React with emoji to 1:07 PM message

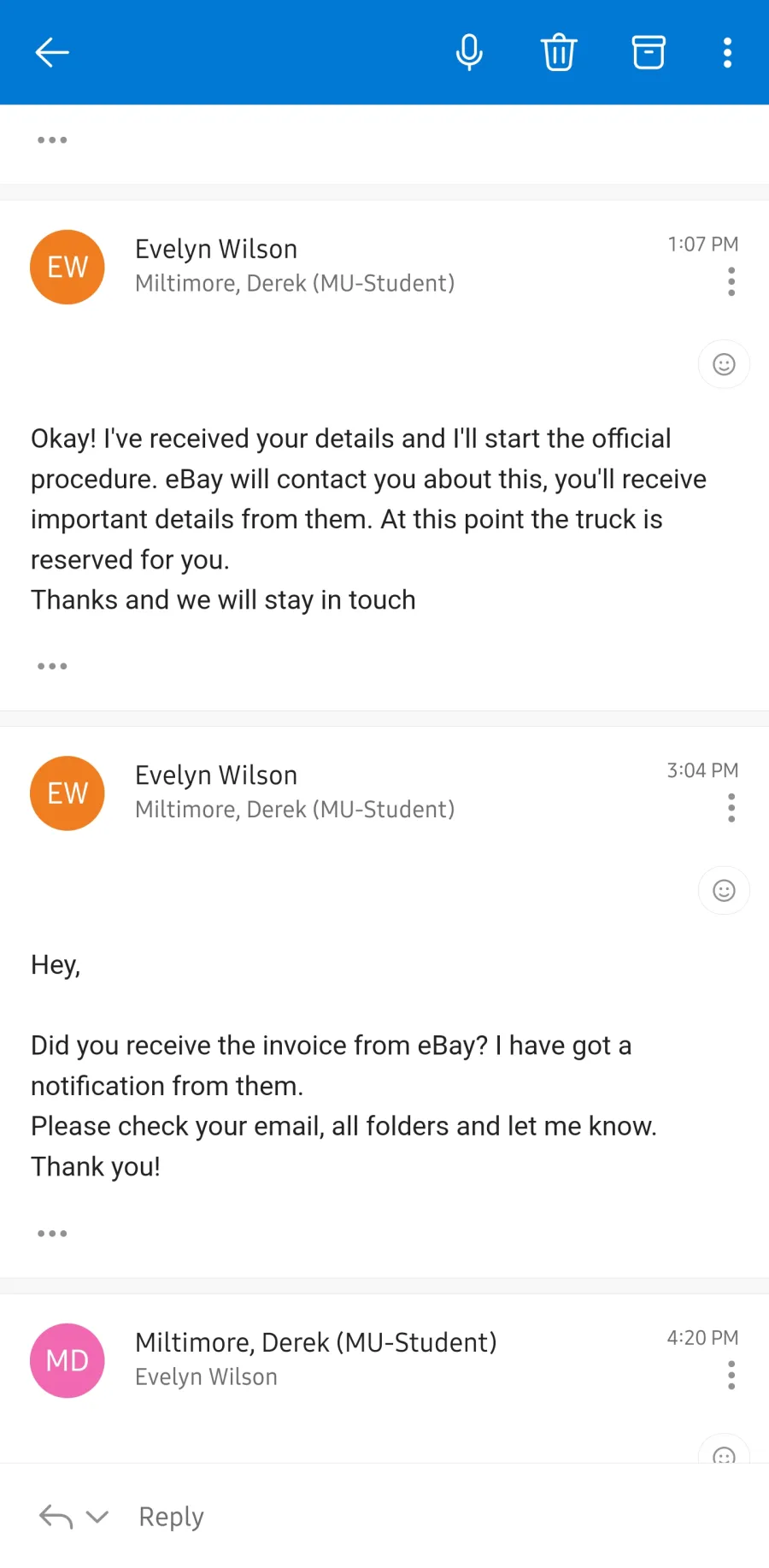click(724, 365)
